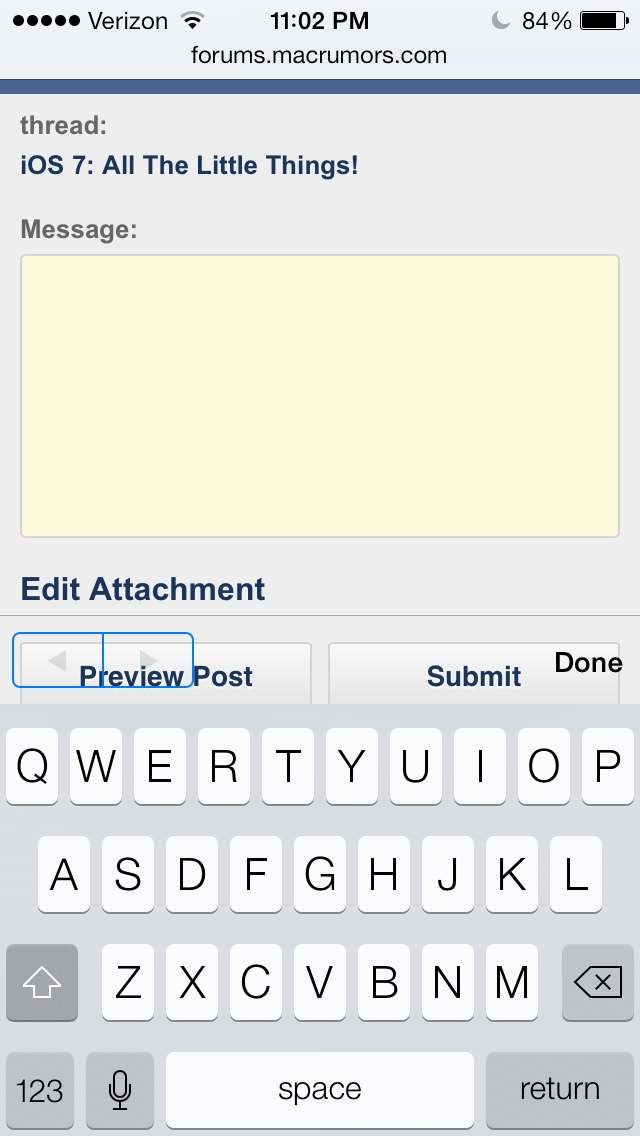The width and height of the screenshot is (640, 1136).
Task: Open the iOS 7: All The Little Things! thread
Action: tap(189, 165)
